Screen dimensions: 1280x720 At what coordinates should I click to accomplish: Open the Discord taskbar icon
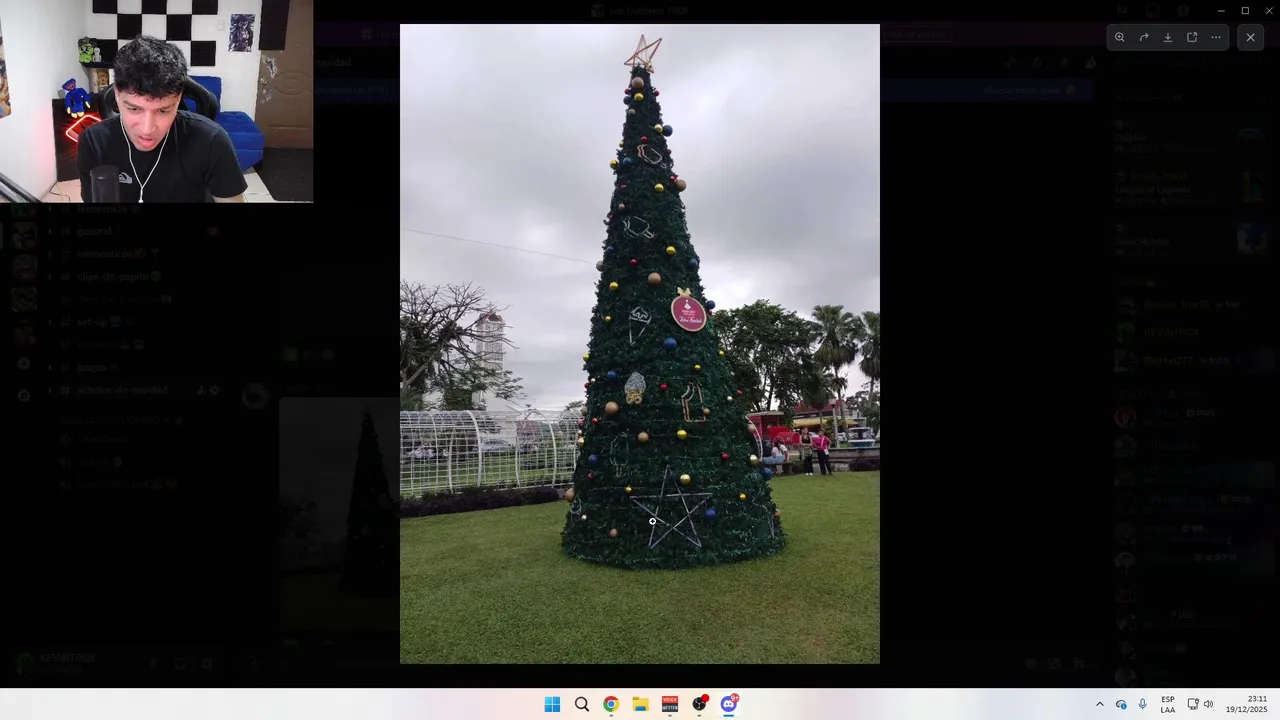coord(729,704)
